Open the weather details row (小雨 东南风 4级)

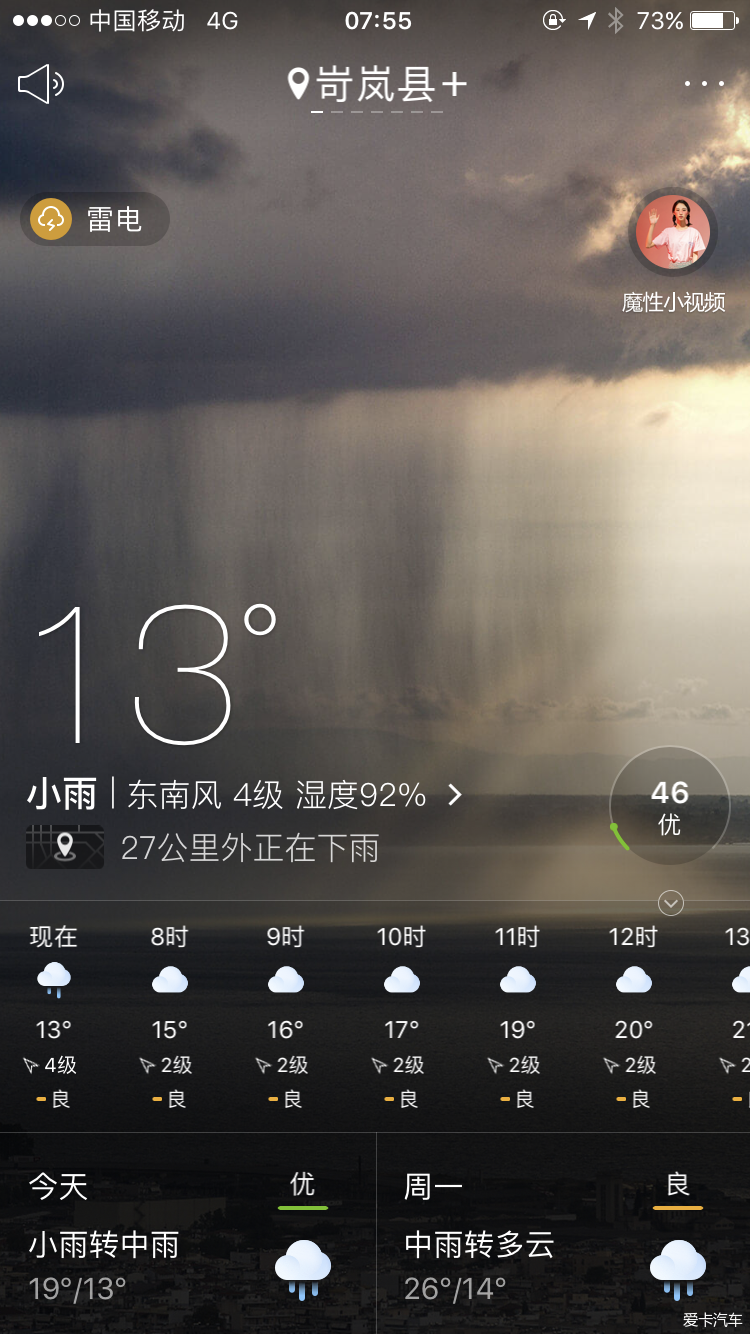(245, 795)
